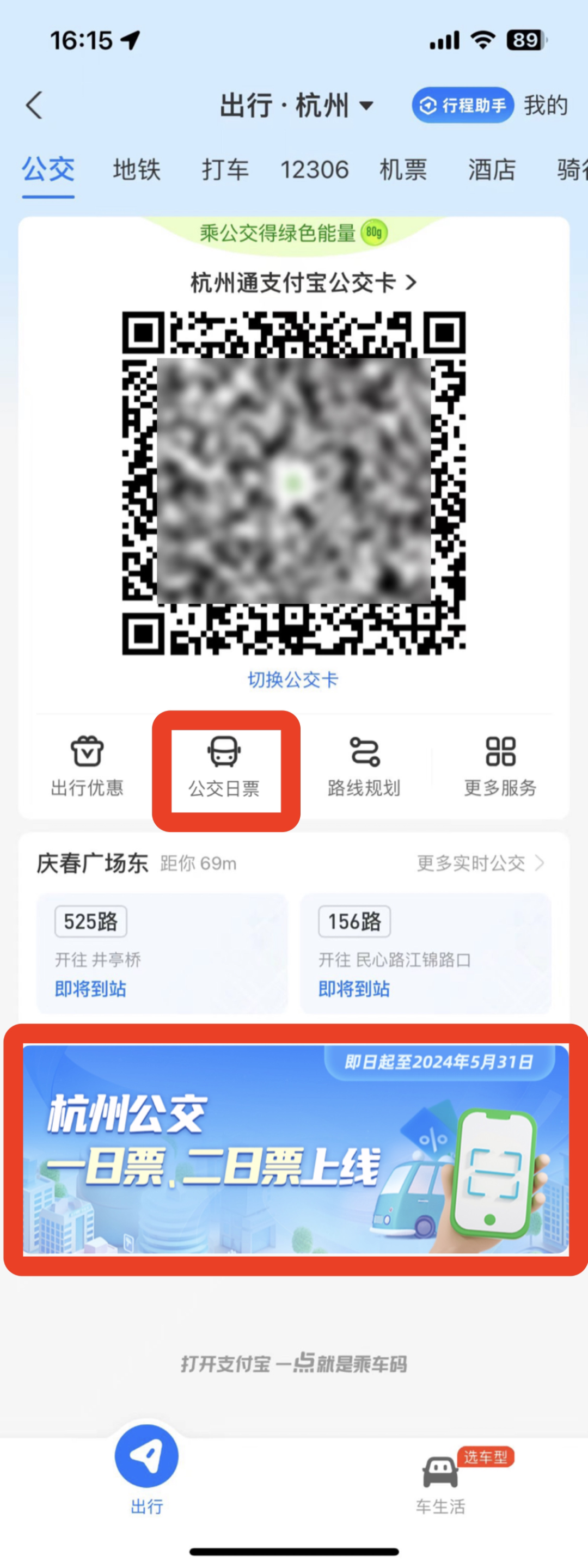588x1568 pixels.
Task: Open the 杭州公交 一日票 banner
Action: point(295,1149)
